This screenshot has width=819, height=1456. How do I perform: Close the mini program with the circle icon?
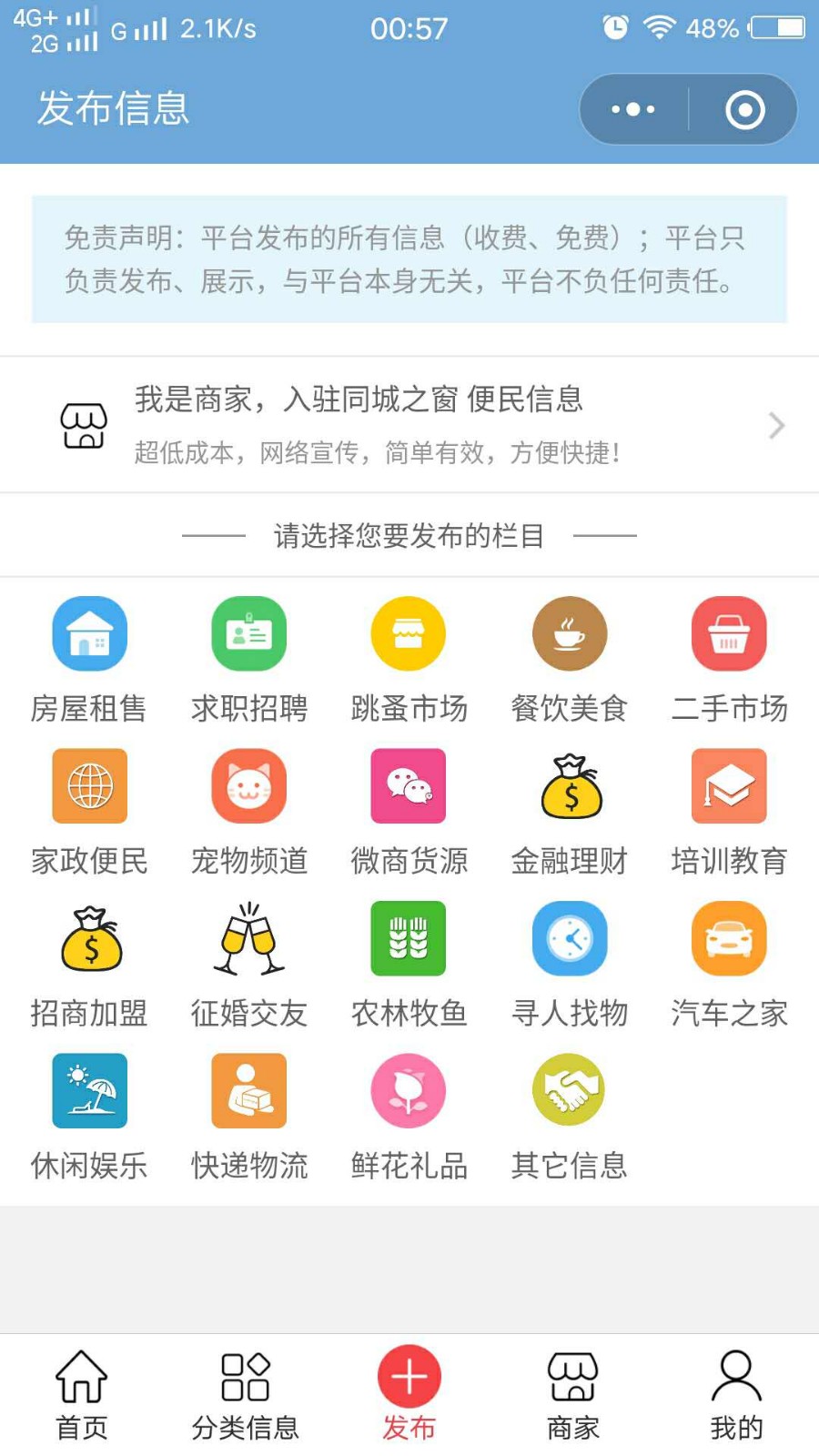pos(744,110)
